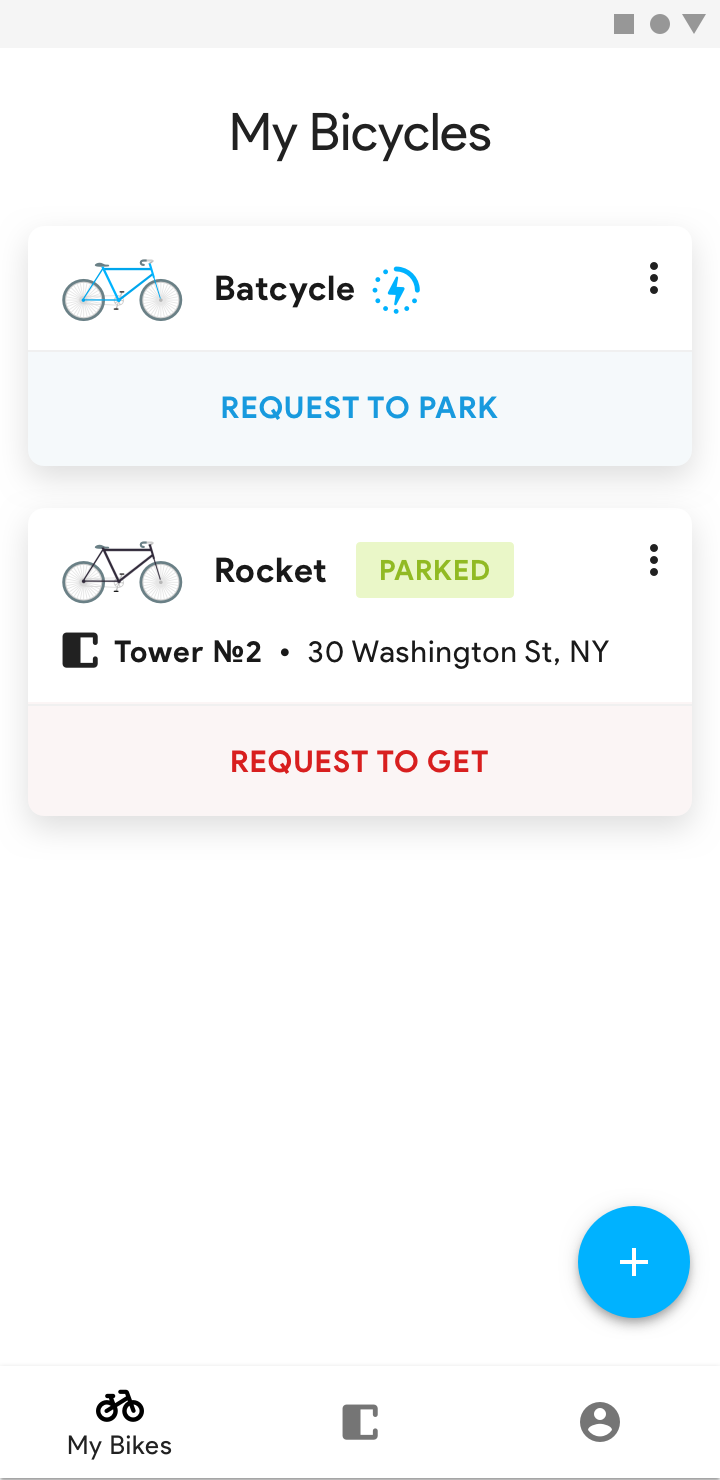Image resolution: width=720 pixels, height=1480 pixels.
Task: Switch to the towers tab
Action: tap(360, 1422)
